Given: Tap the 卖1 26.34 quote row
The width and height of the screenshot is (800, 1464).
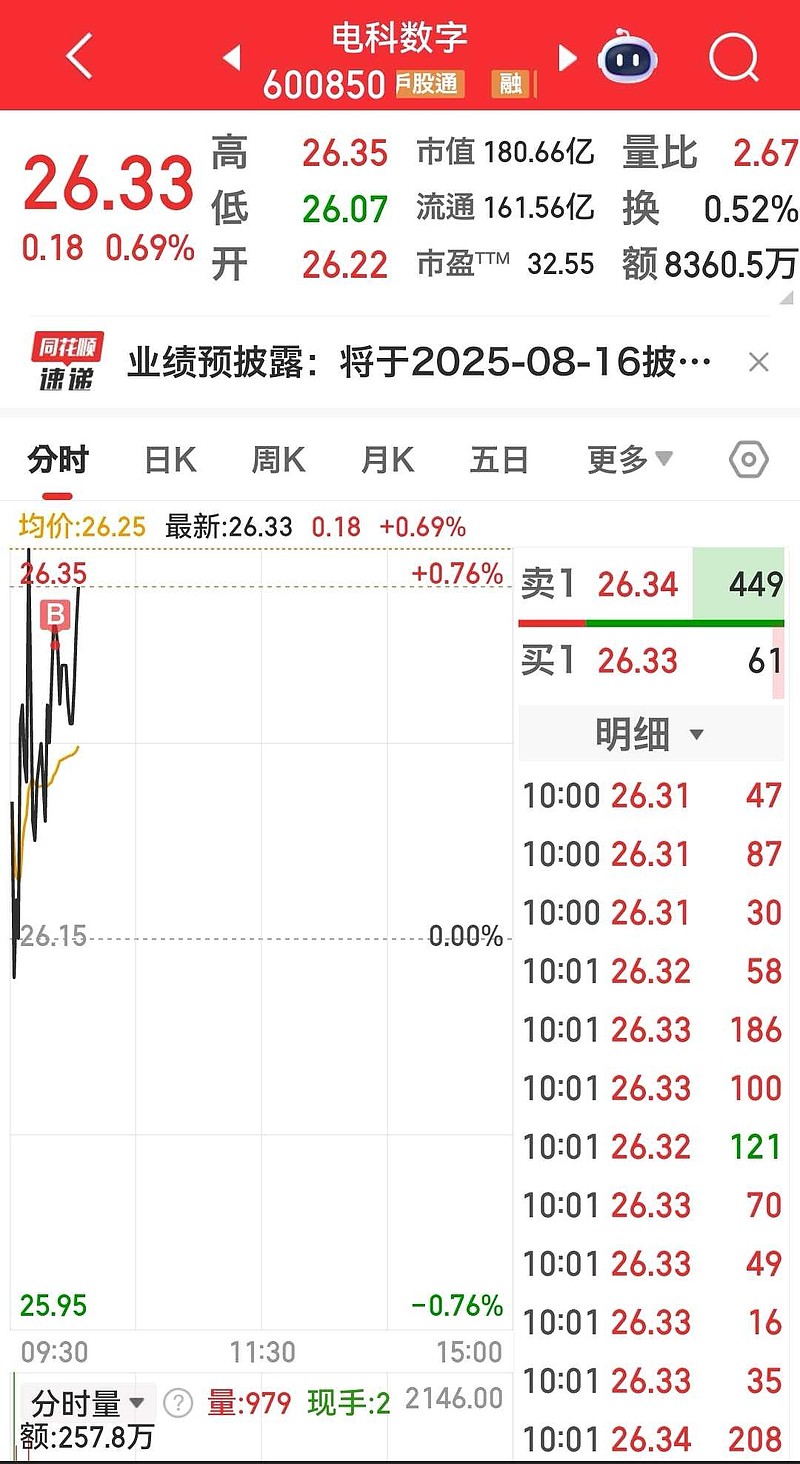Looking at the screenshot, I should [x=651, y=584].
